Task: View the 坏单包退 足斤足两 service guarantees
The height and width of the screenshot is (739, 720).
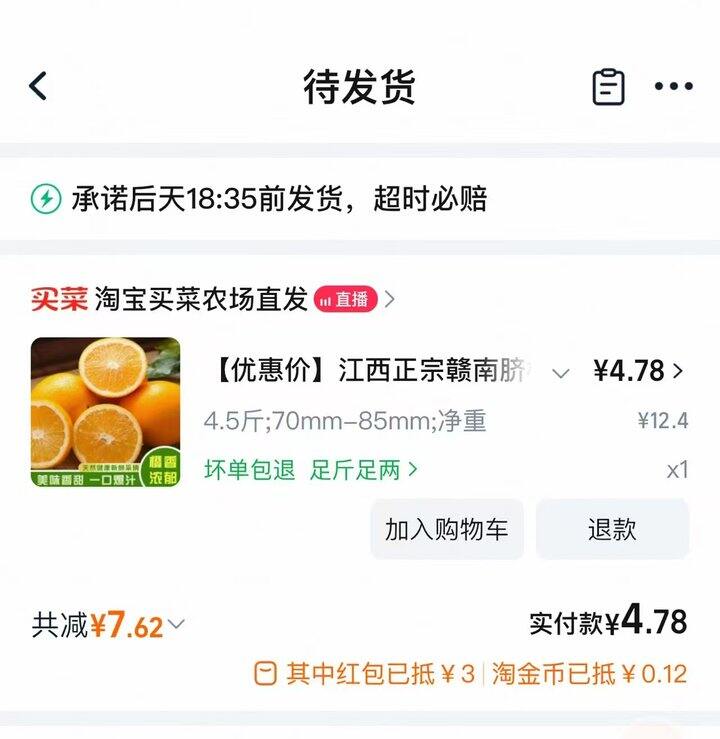Action: 311,469
